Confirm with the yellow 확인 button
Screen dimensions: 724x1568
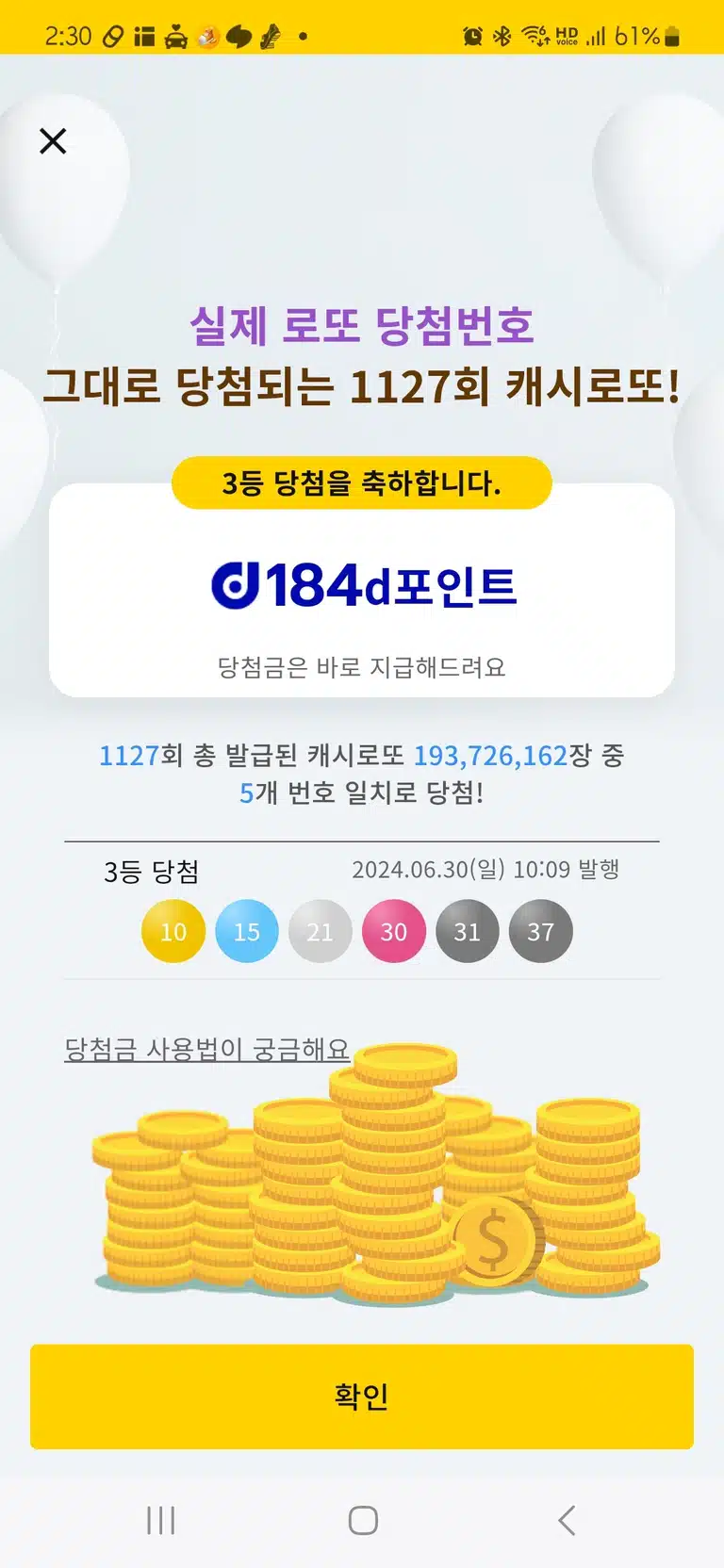[362, 1396]
